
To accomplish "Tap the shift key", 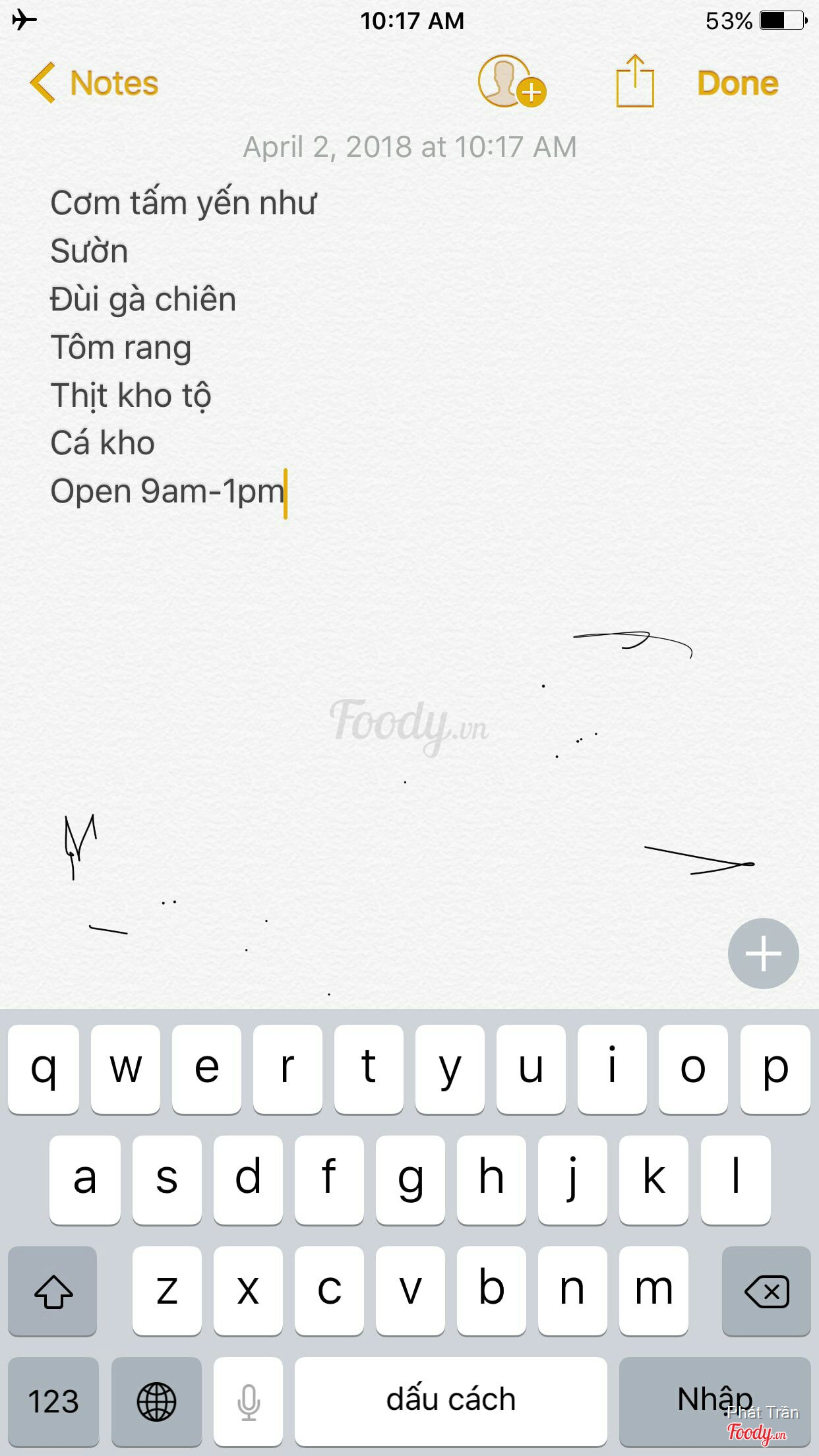I will [x=53, y=1290].
